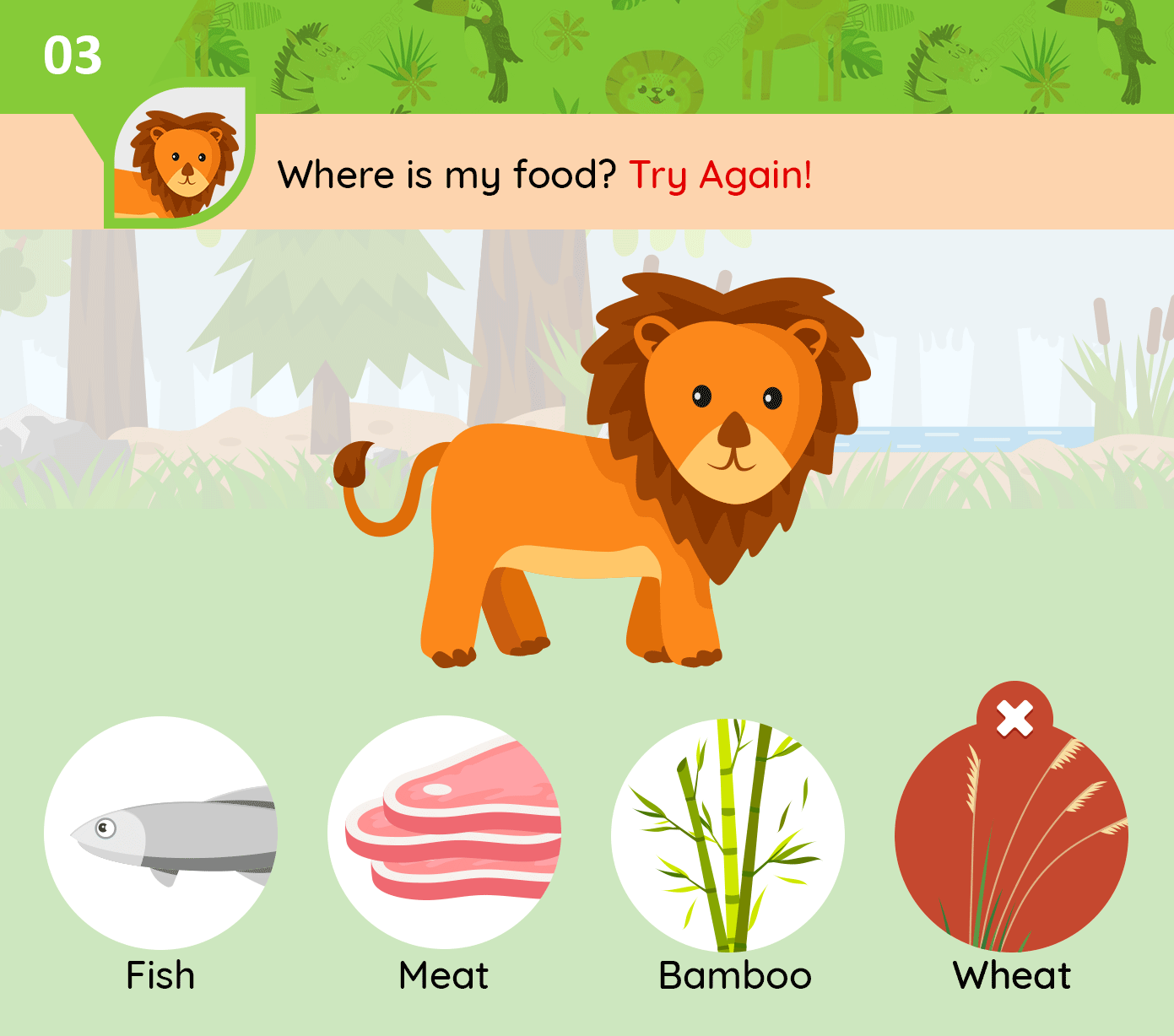The image size is (1174, 1036).
Task: Select Meat to feed the lion
Action: coord(445,833)
